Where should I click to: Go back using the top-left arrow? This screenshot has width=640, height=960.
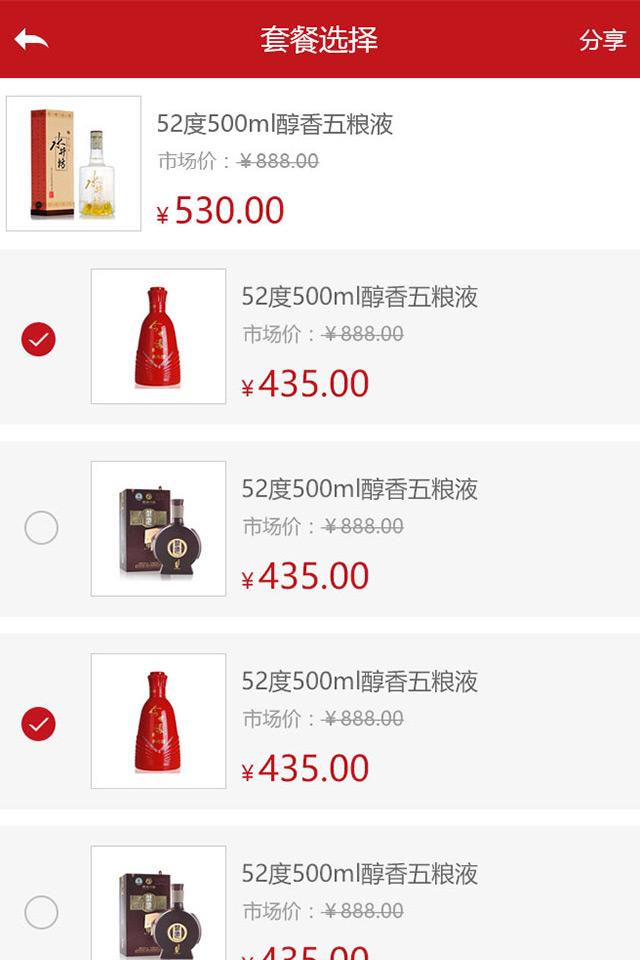tap(31, 40)
